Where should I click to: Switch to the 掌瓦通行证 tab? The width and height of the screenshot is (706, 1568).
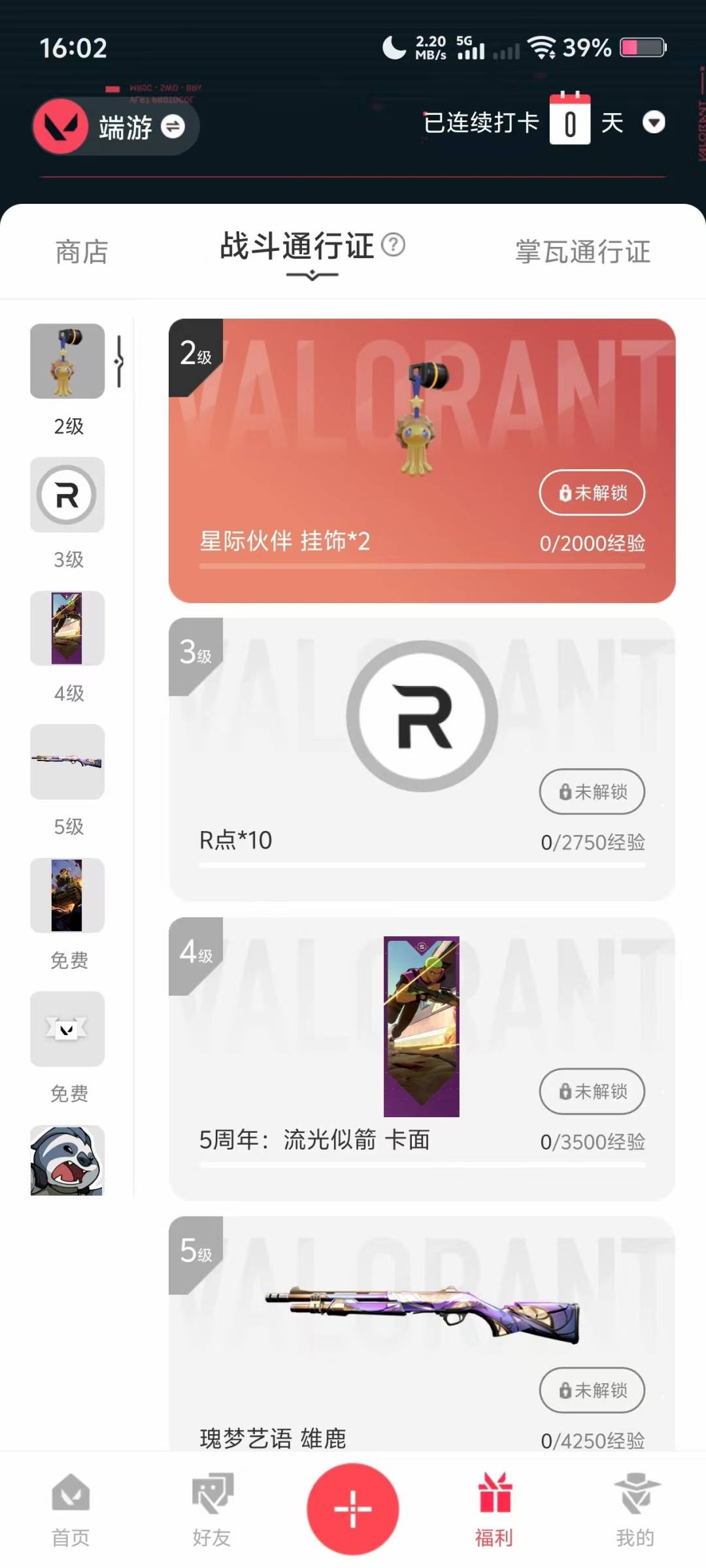[582, 252]
